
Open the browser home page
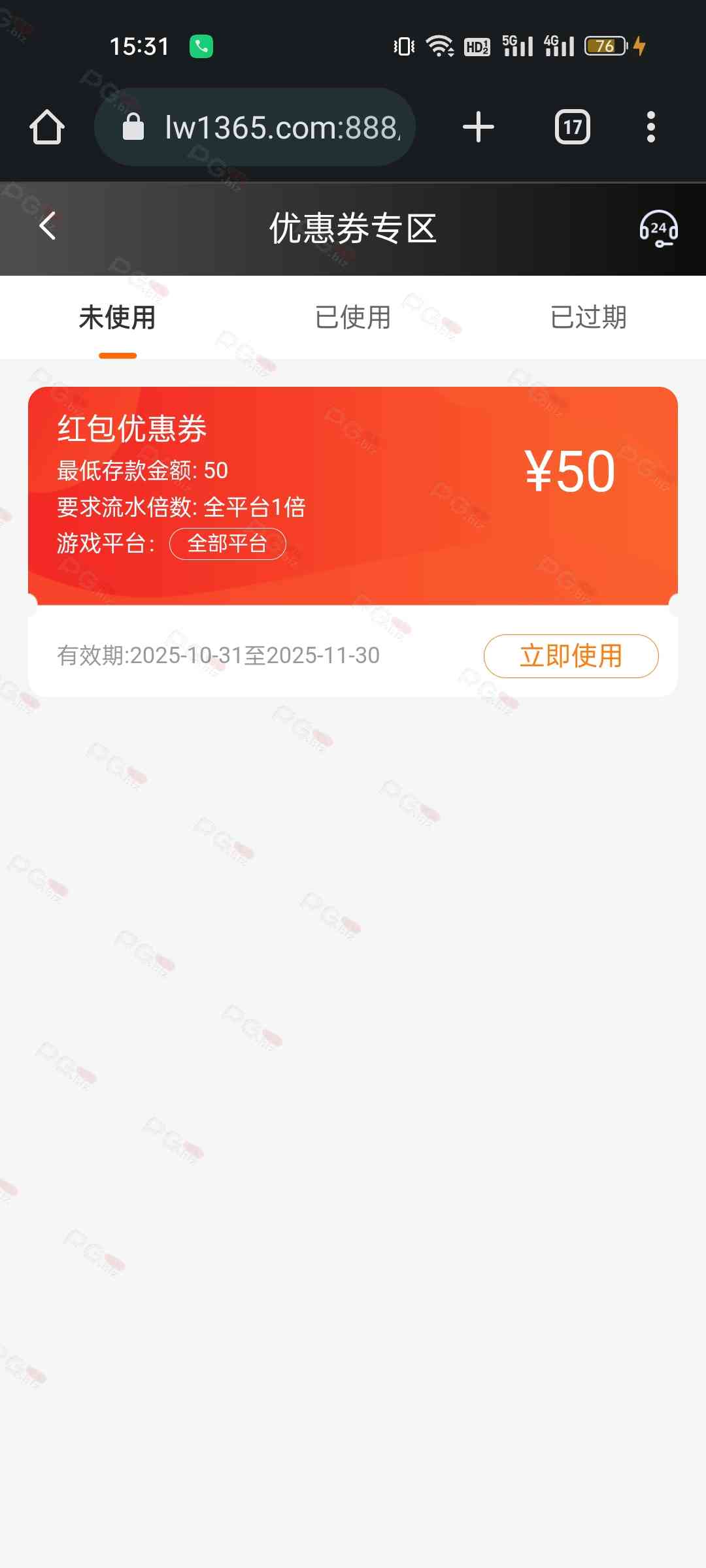point(47,127)
